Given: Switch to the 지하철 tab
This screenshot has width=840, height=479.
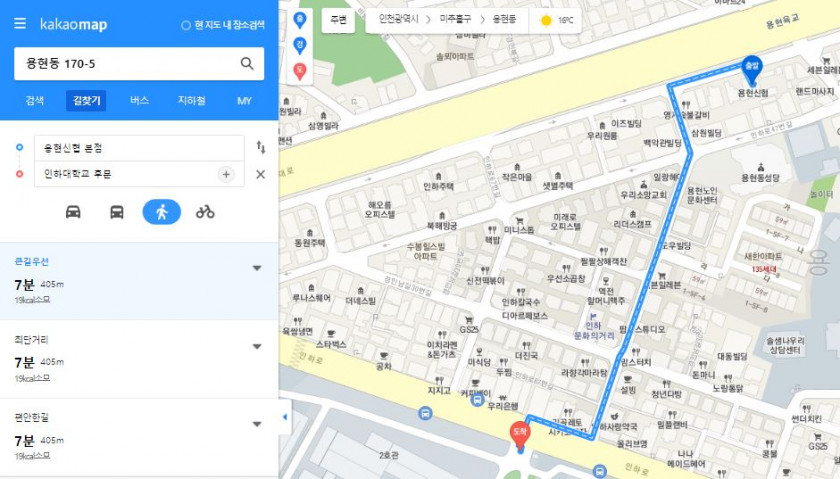Looking at the screenshot, I should coord(191,101).
